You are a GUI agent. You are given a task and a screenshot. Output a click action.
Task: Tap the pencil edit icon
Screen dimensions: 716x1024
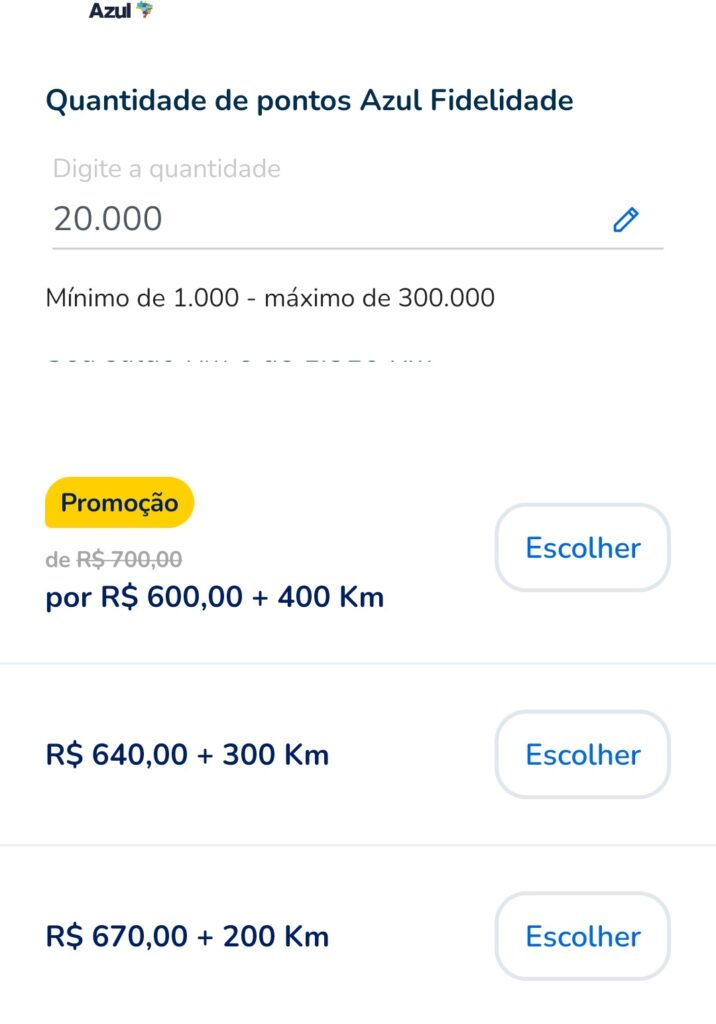coord(626,220)
